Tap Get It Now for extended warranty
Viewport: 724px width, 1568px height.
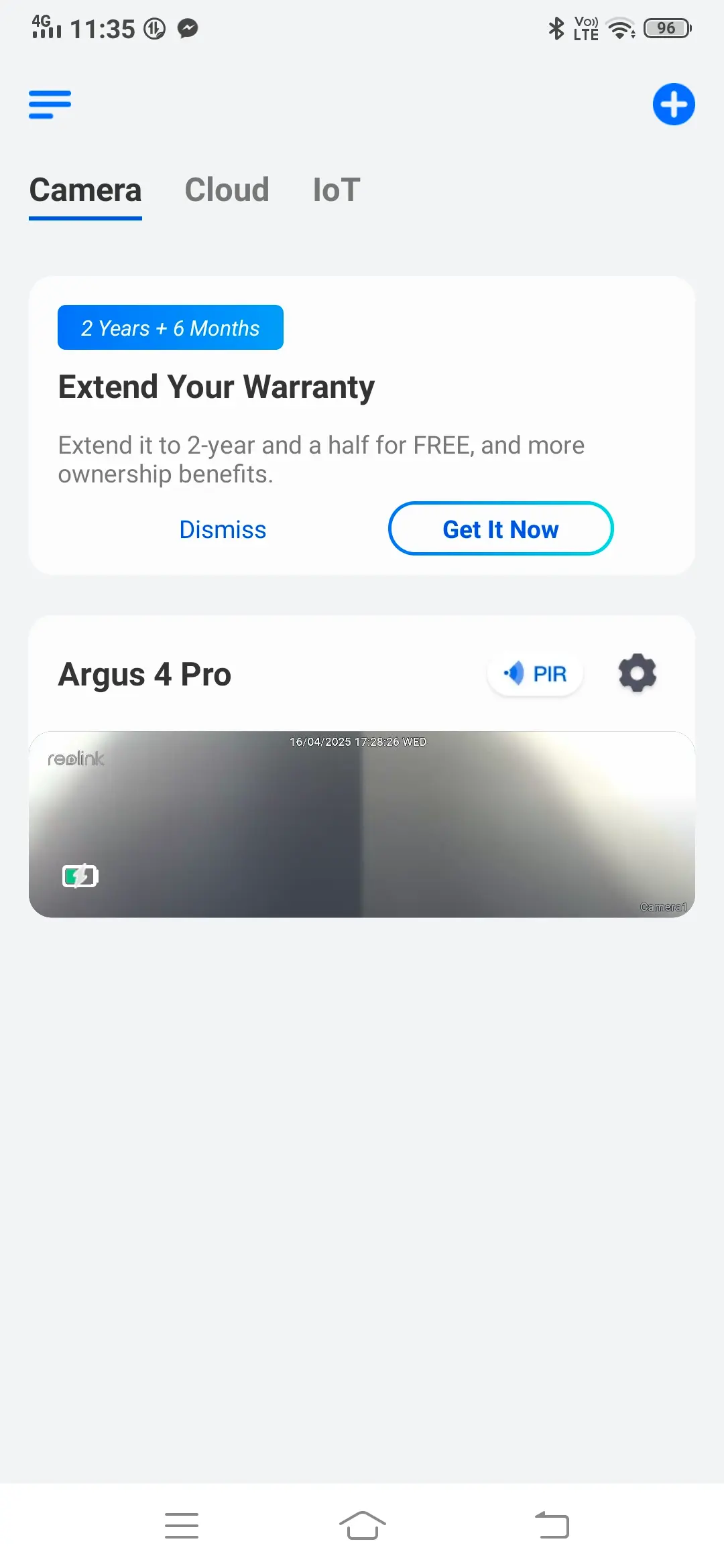(x=501, y=529)
